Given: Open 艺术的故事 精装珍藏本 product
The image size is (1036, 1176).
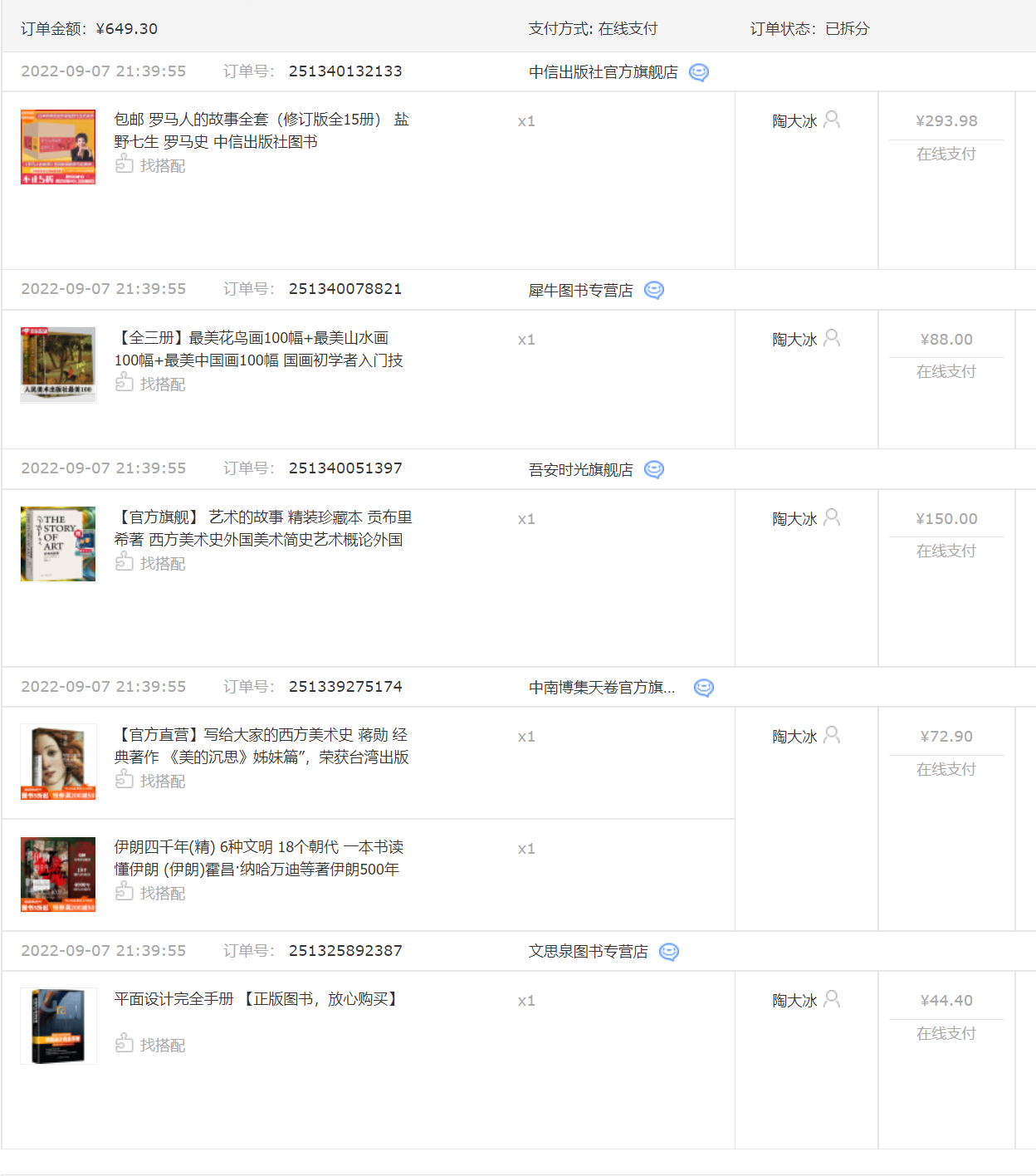Looking at the screenshot, I should [262, 528].
